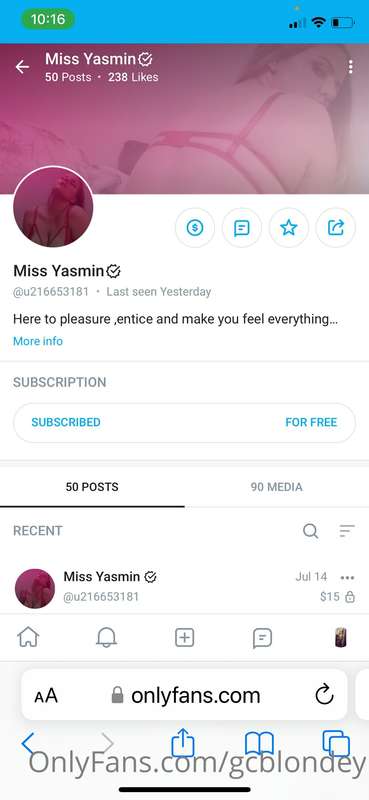Open Safari's share sheet

(183, 743)
